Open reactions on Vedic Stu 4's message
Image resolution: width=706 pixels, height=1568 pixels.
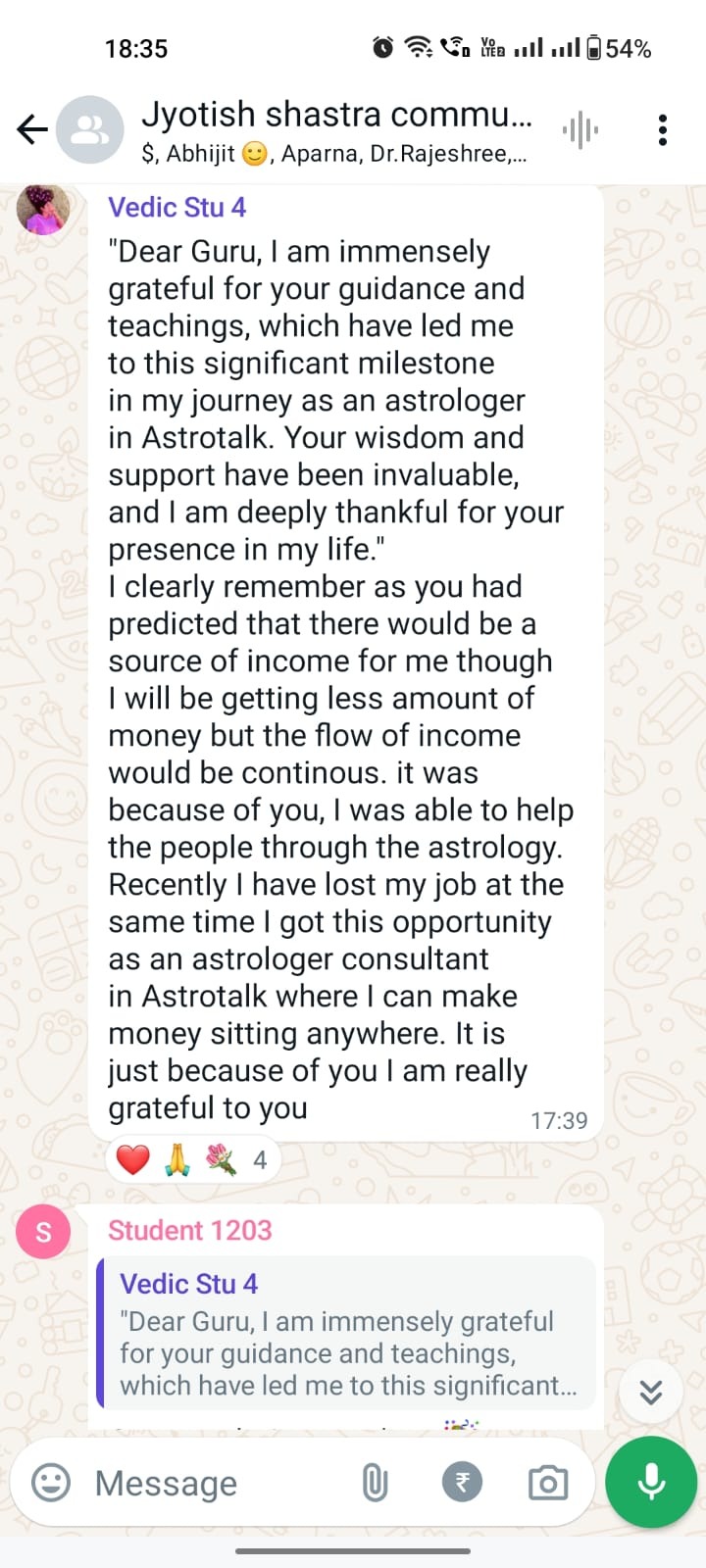192,1160
